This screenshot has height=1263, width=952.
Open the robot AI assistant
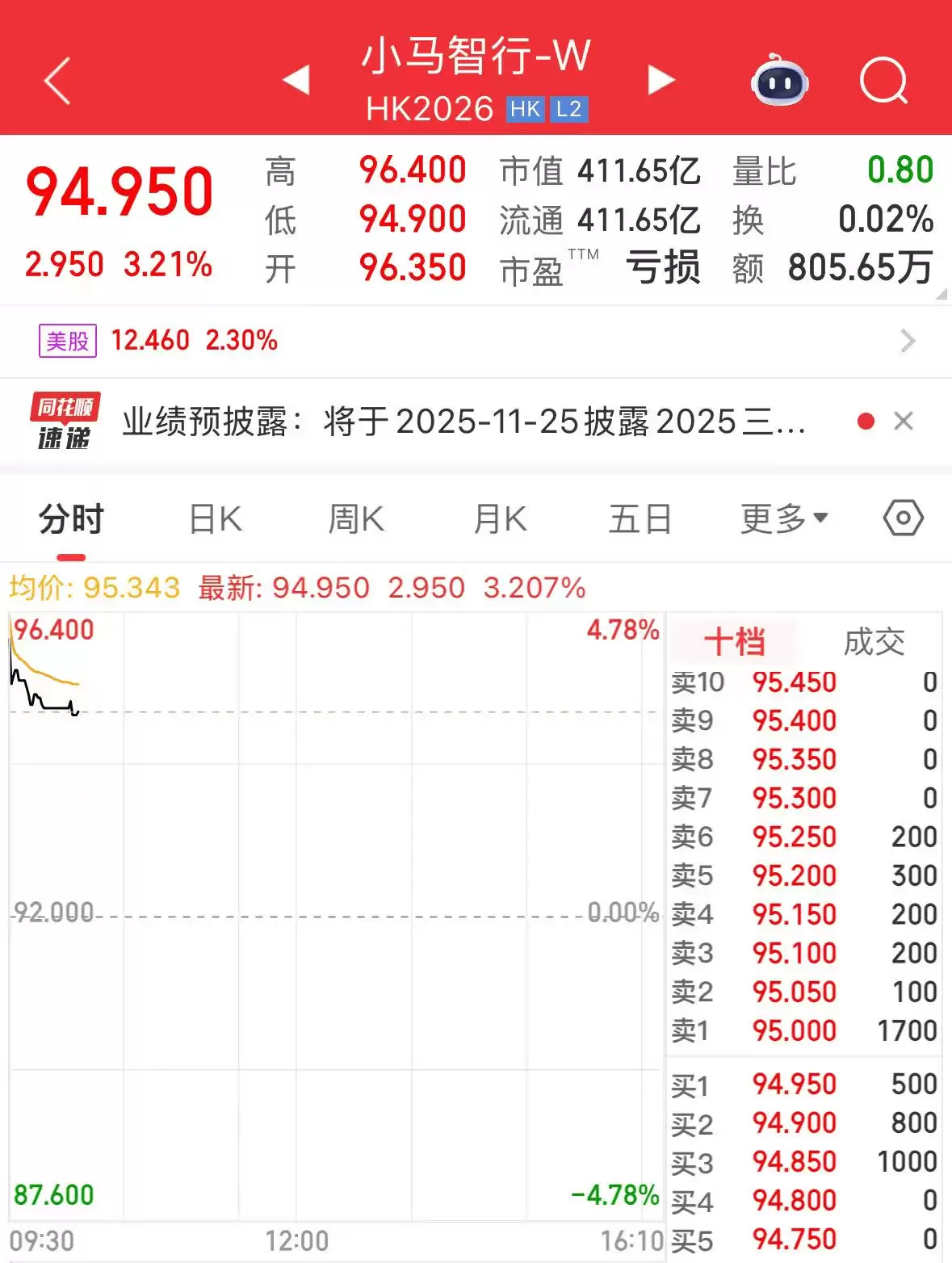[779, 81]
